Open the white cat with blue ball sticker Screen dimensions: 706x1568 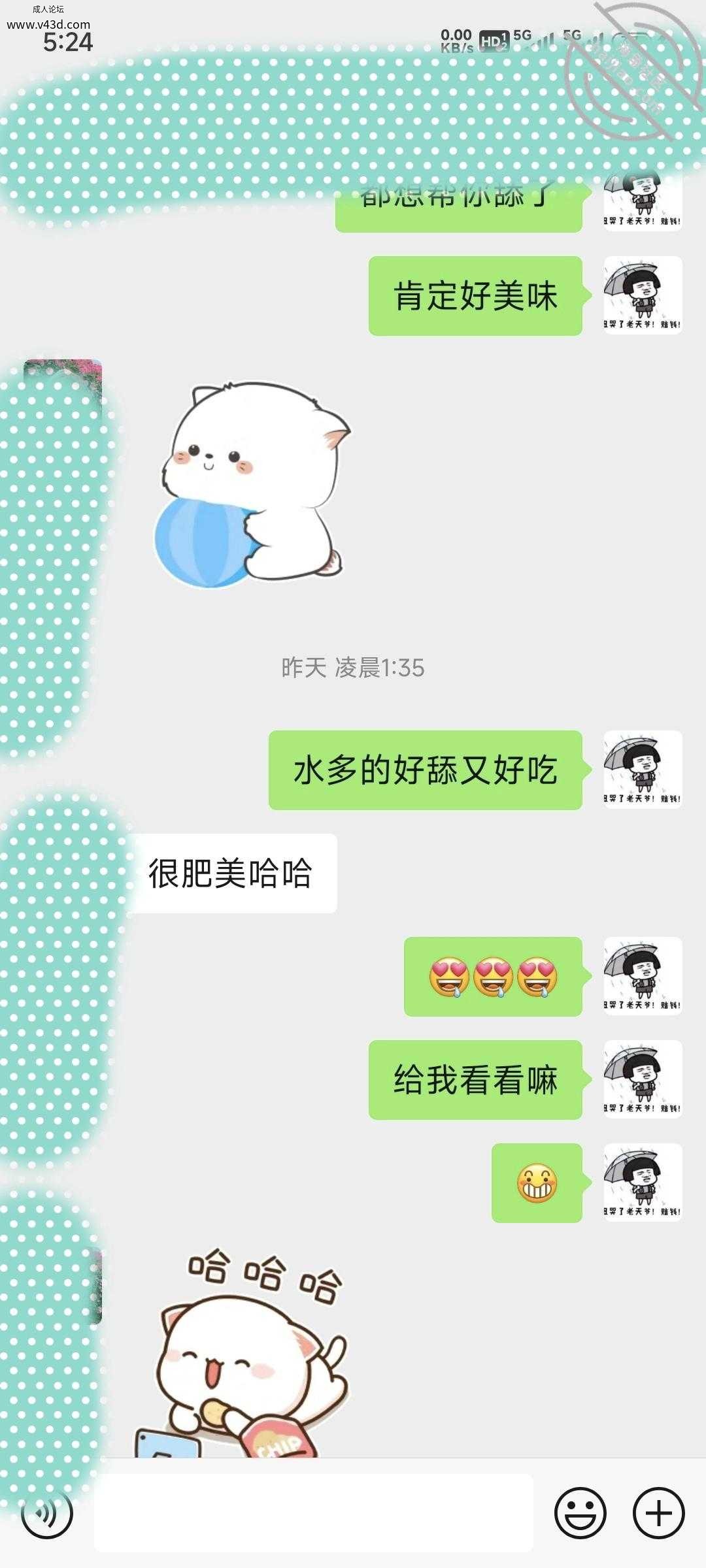click(x=252, y=485)
